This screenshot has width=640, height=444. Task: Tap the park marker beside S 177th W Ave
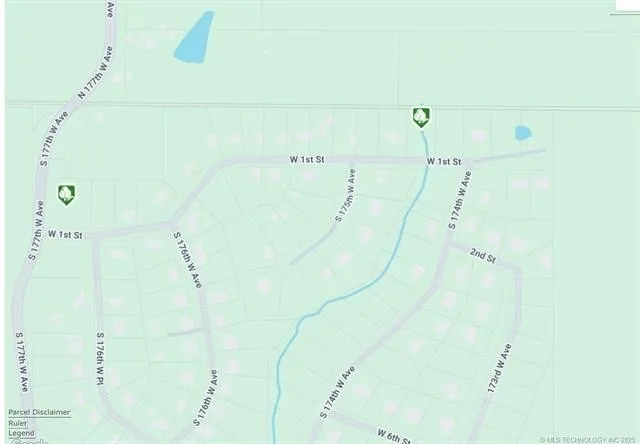66,193
